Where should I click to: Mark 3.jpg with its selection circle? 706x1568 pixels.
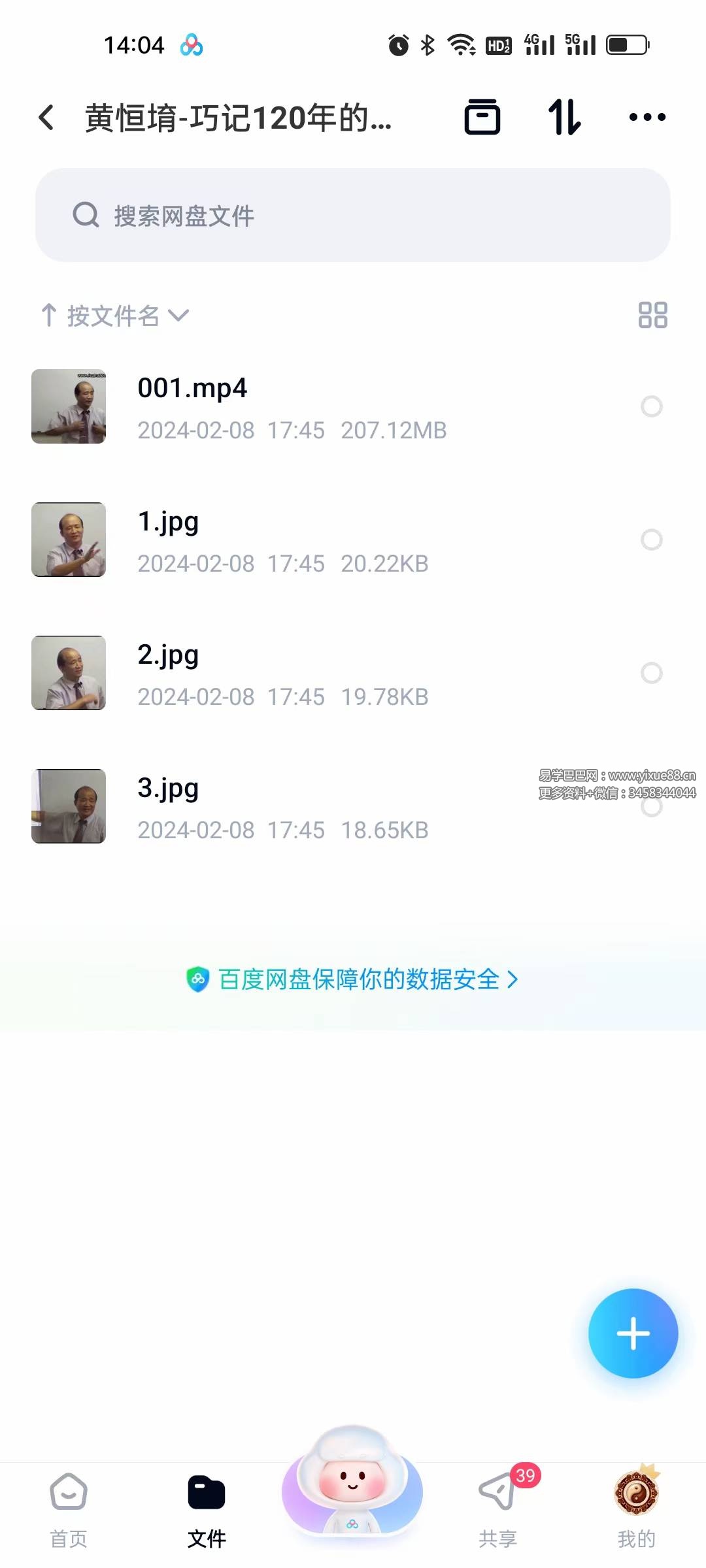(652, 806)
